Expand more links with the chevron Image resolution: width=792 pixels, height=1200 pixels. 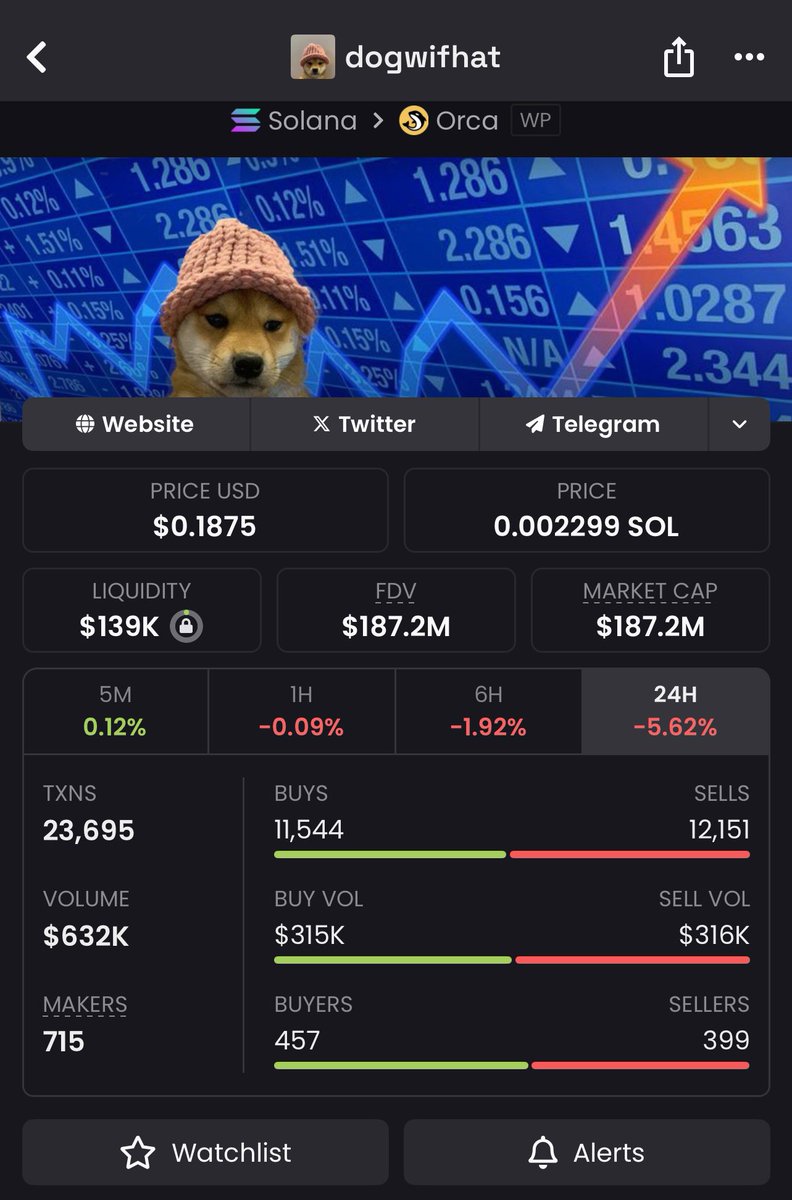[739, 424]
